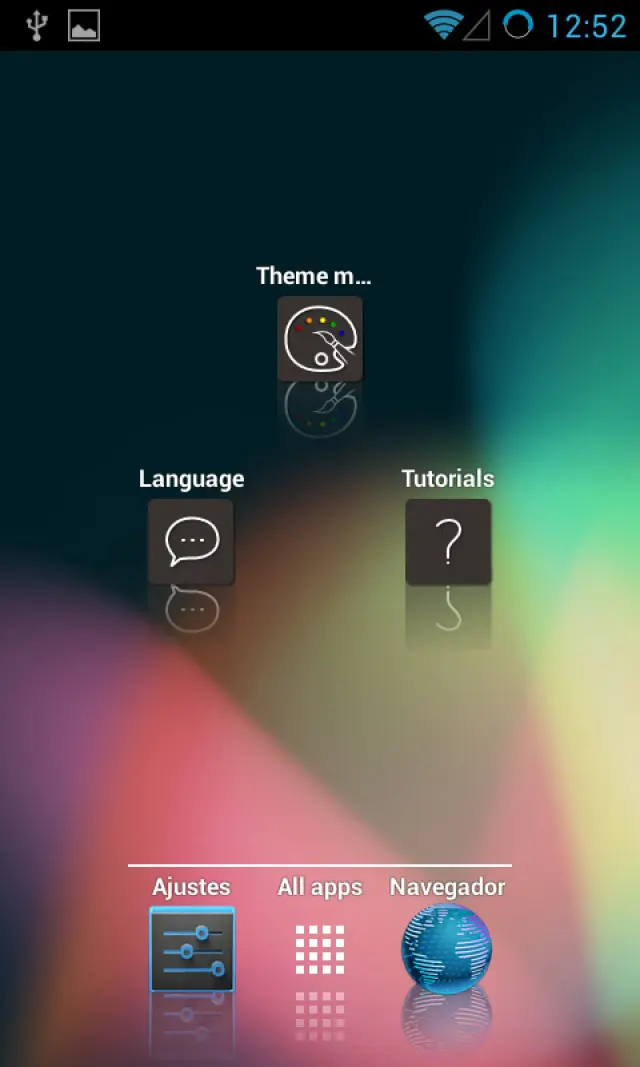Viewport: 640px width, 1067px height.
Task: Open the Theme manager app
Action: [320, 338]
